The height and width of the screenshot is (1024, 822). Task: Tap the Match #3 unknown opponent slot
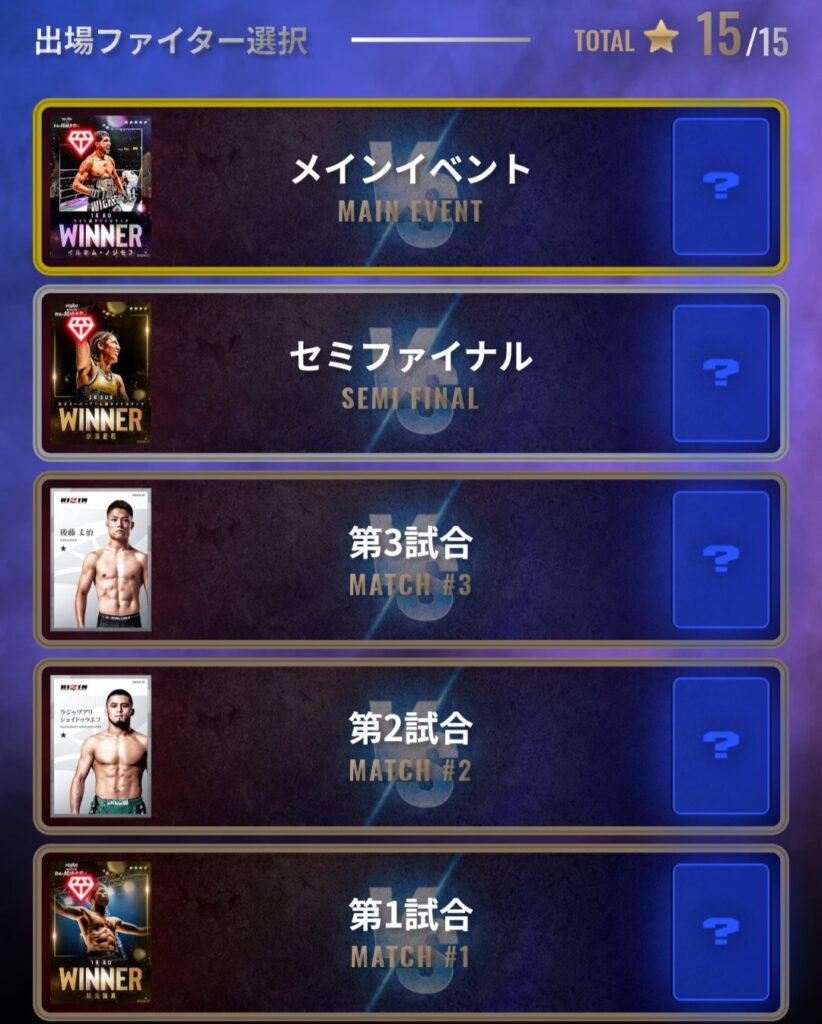click(720, 559)
